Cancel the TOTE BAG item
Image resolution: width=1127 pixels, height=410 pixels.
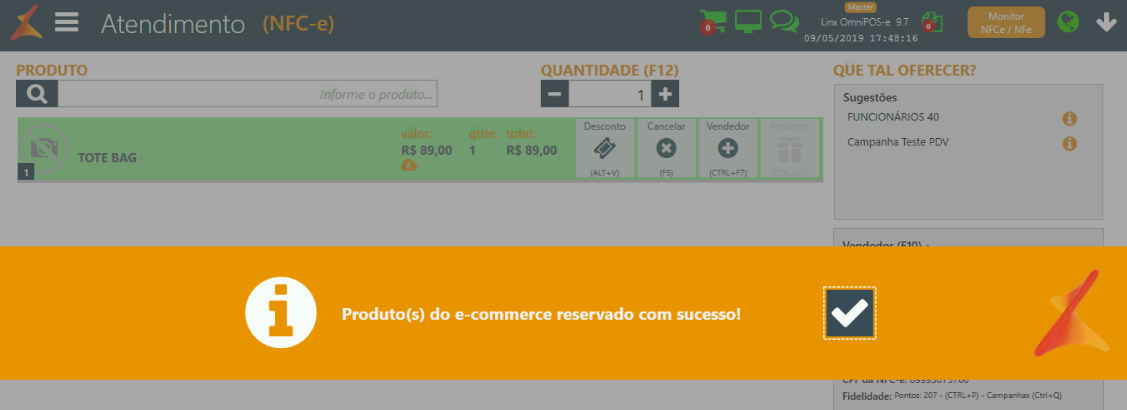(x=666, y=148)
